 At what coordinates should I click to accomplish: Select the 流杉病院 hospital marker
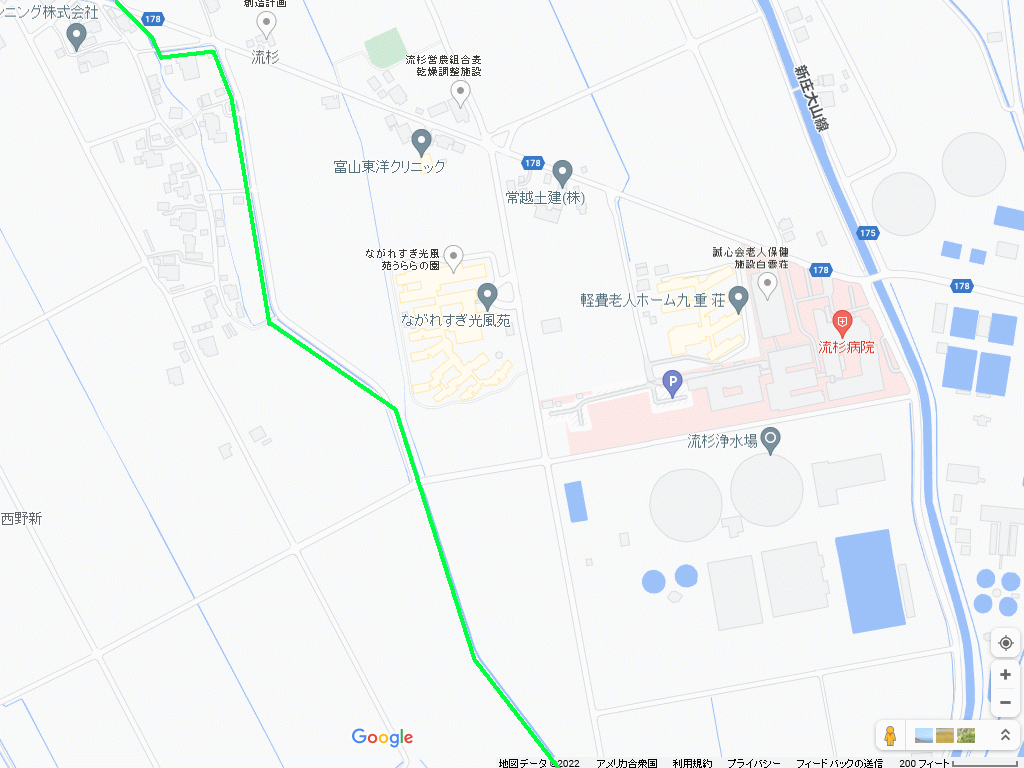(x=842, y=322)
